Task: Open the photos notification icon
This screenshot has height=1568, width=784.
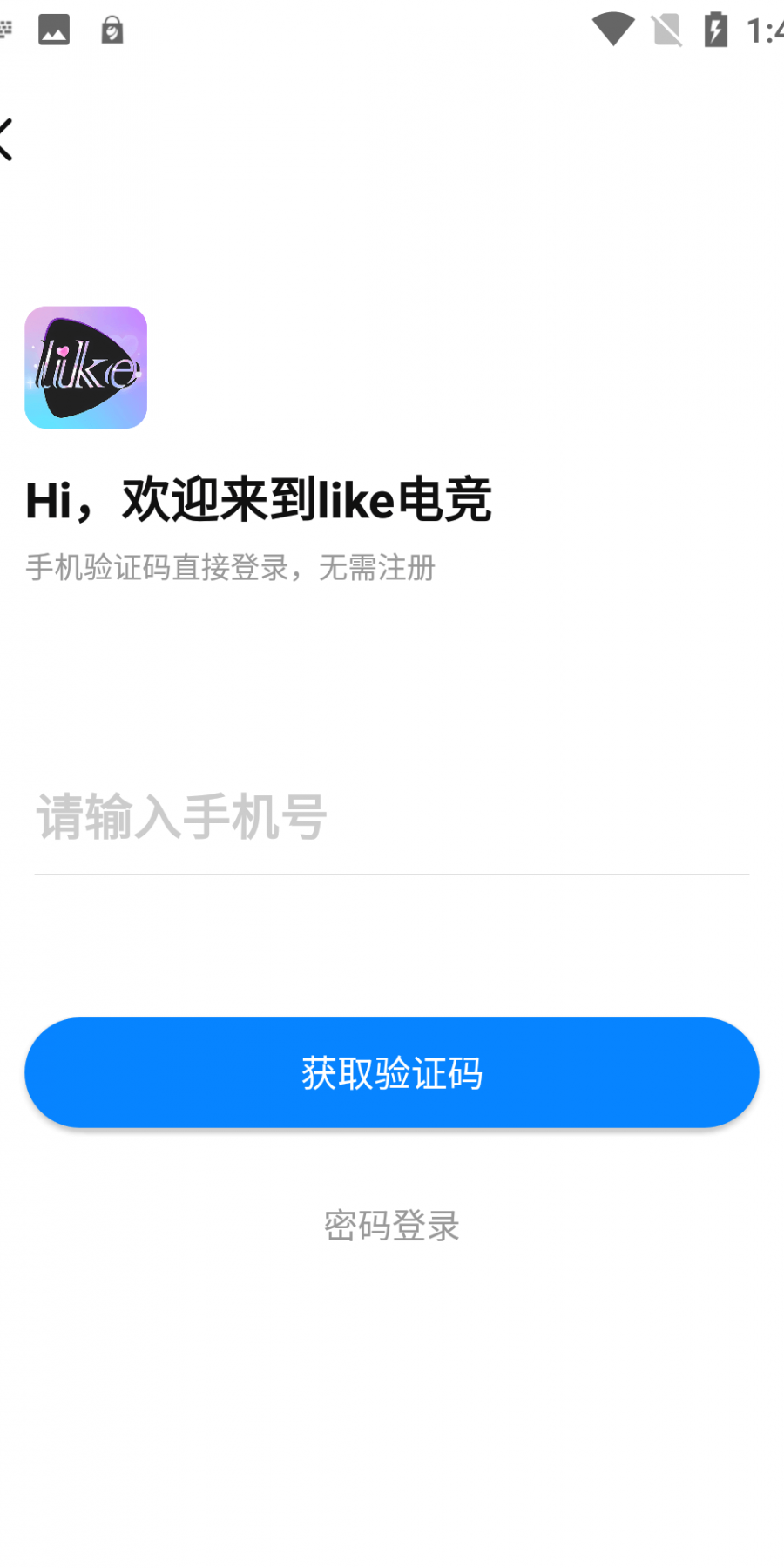Action: 52,28
